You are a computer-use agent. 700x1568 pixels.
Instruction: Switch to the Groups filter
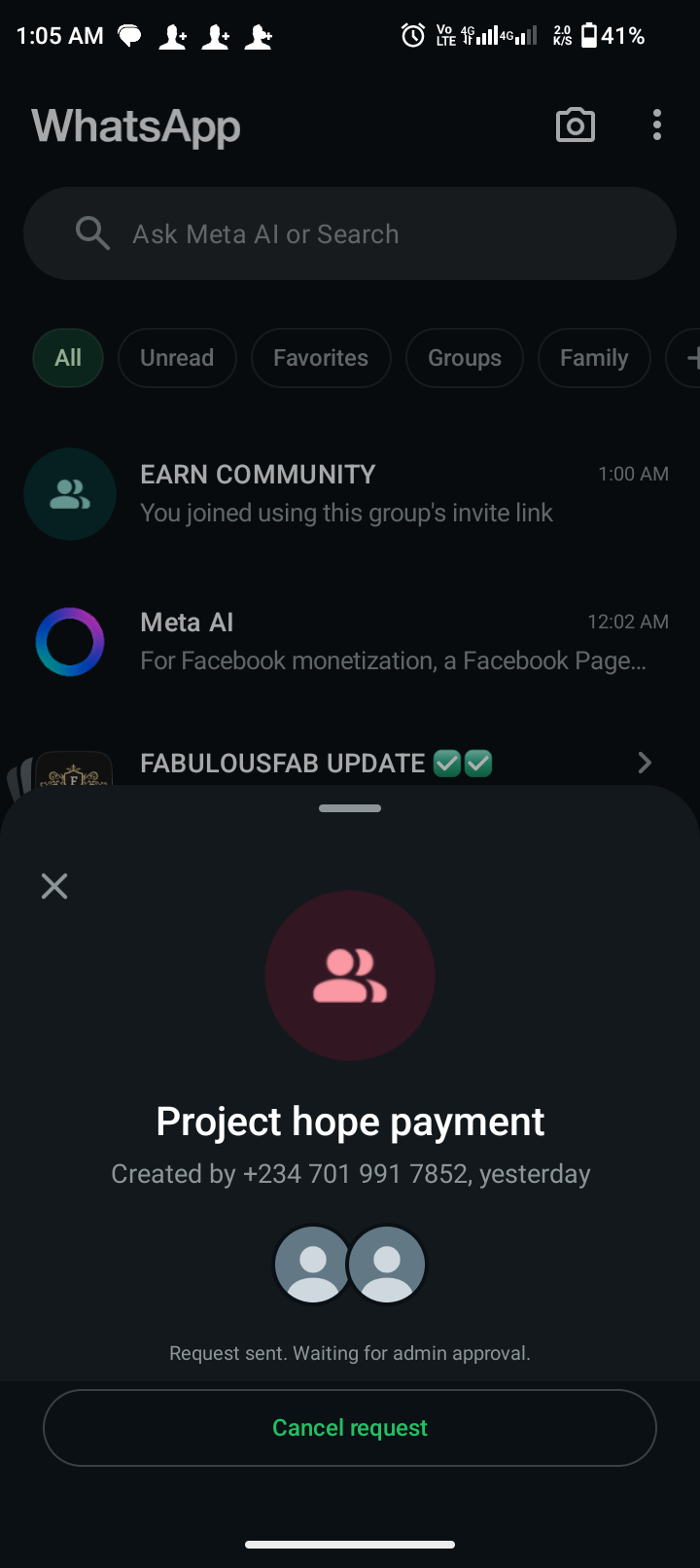pyautogui.click(x=465, y=358)
